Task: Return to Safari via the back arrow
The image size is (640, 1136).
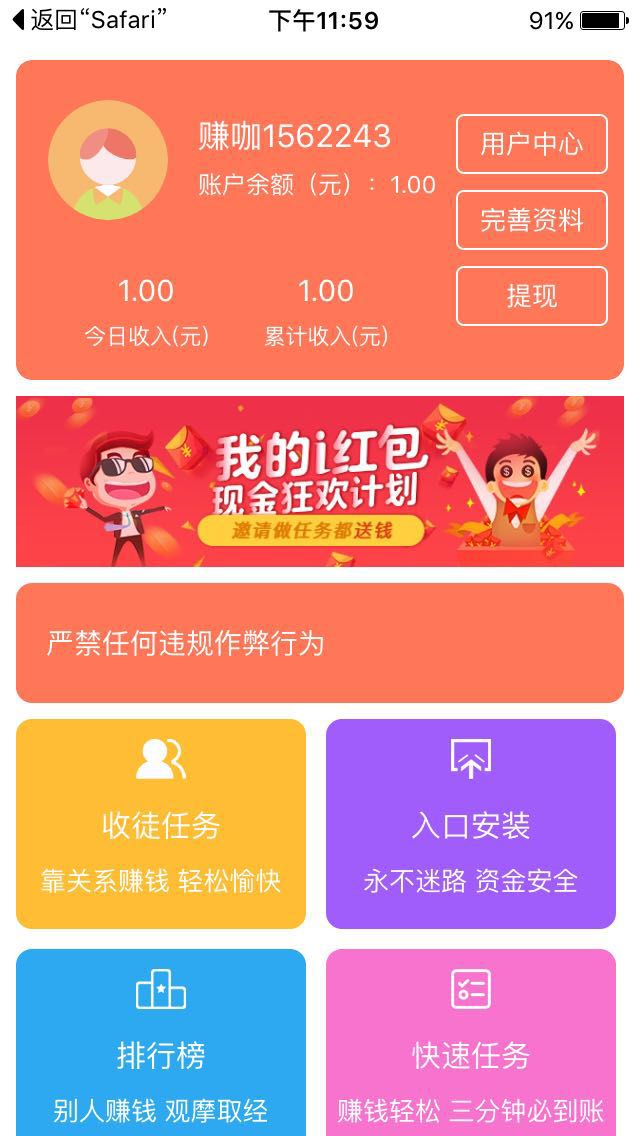Action: (85, 20)
